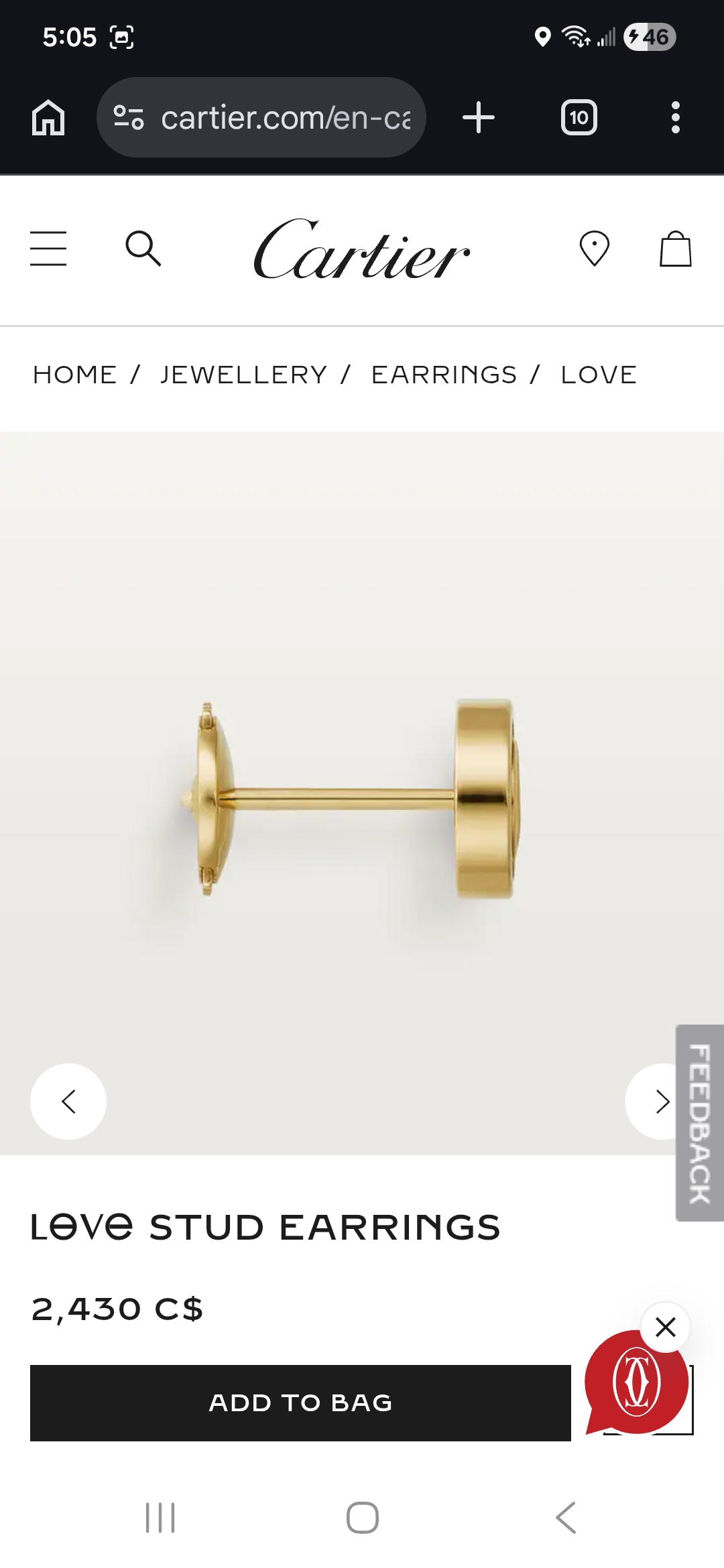Show the previous product image

coord(68,1102)
